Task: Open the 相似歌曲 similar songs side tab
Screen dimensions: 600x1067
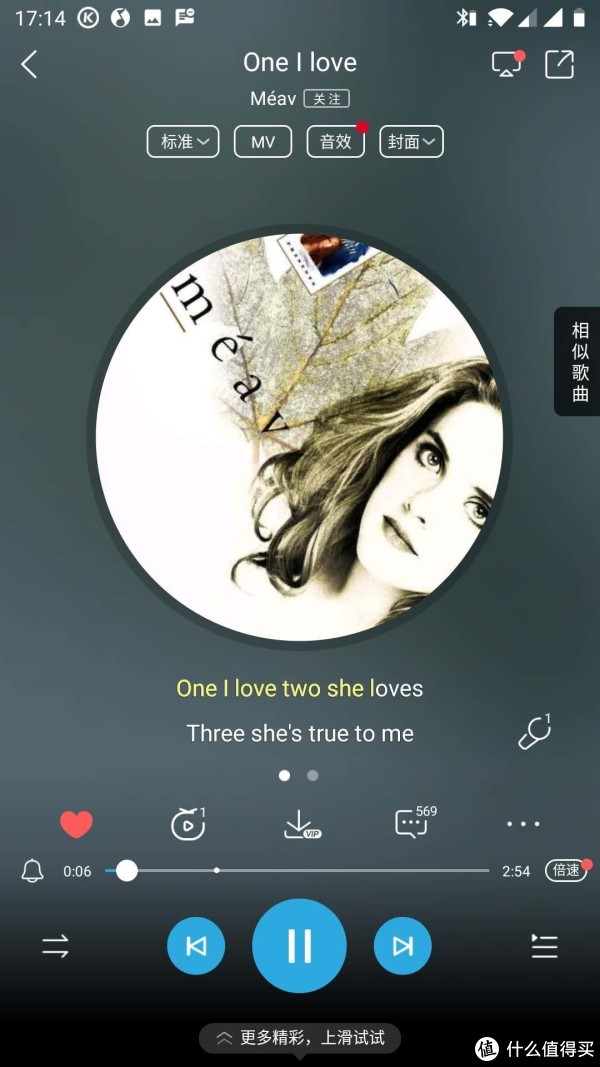Action: tap(579, 361)
